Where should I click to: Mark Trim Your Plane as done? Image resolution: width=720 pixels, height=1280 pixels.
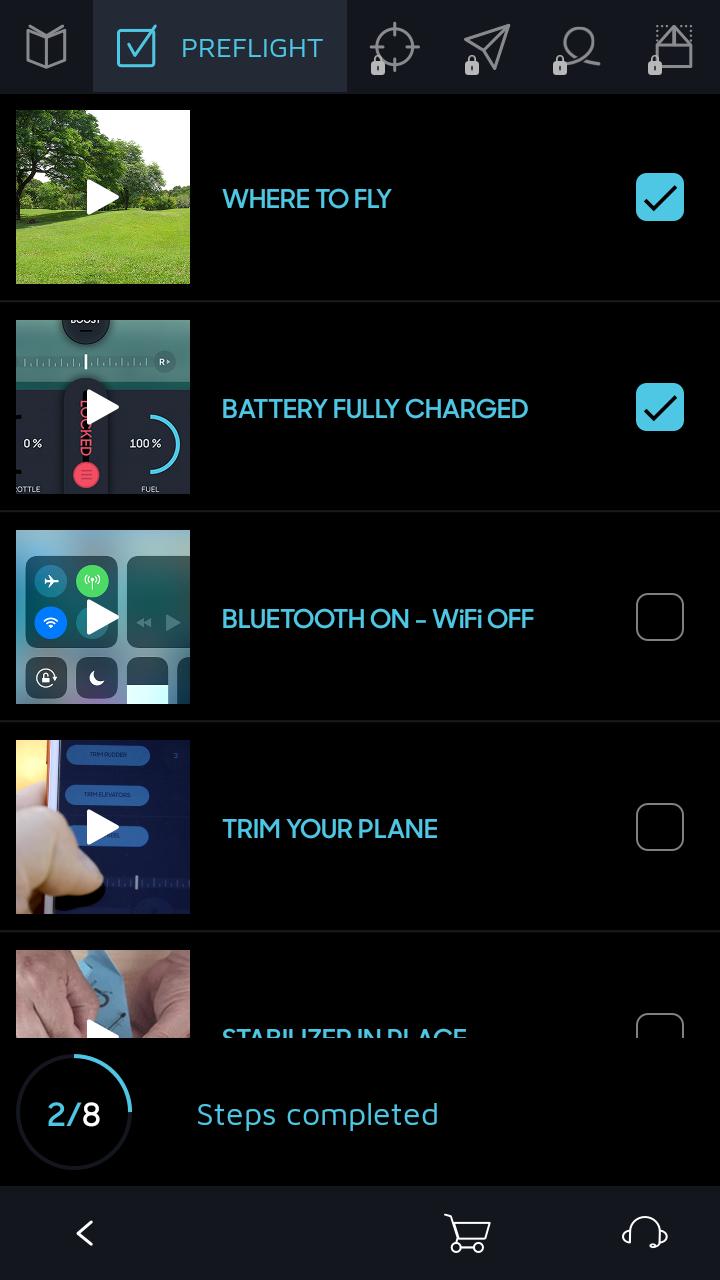tap(660, 827)
